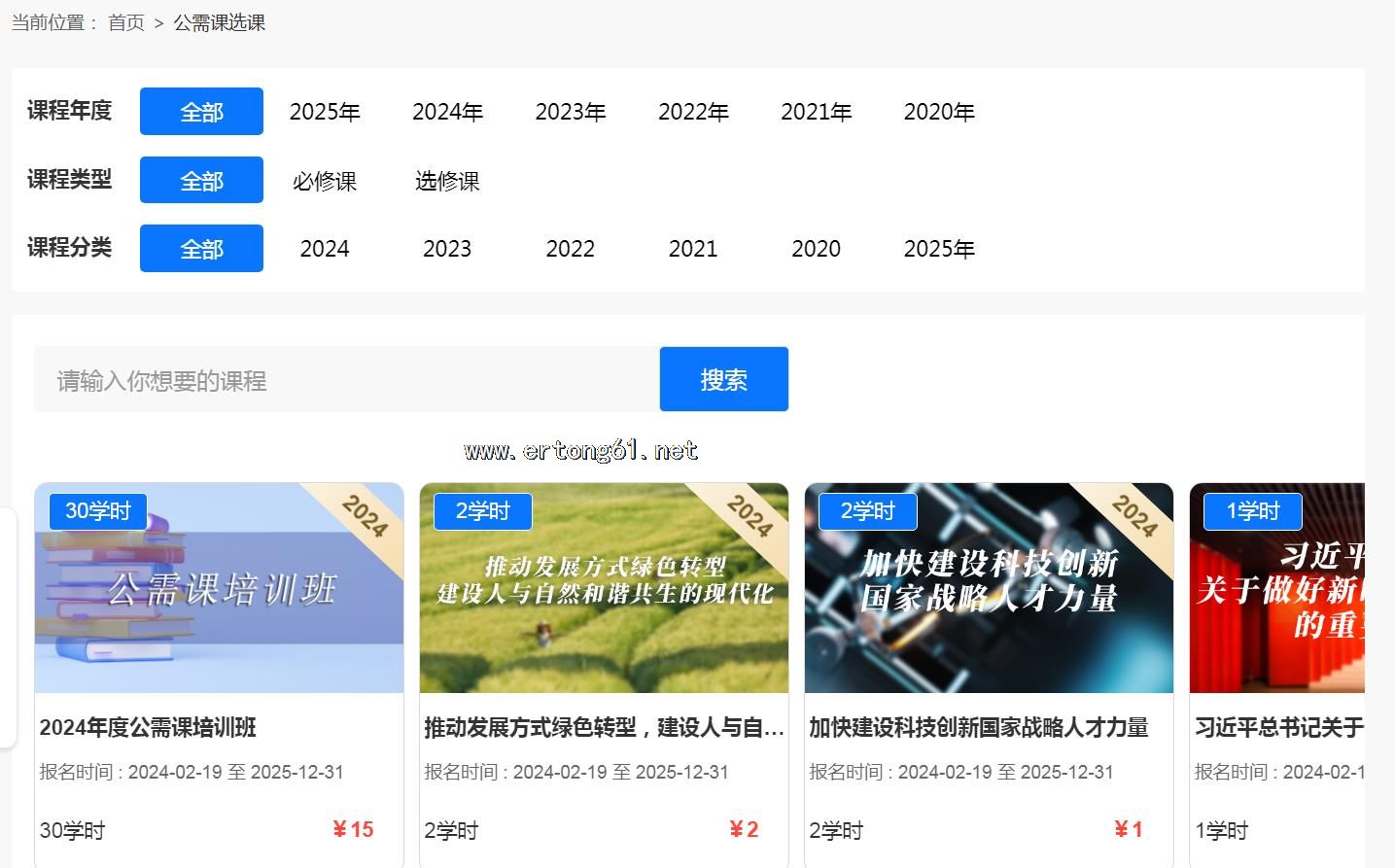Switch 课程类型 to 选修课
This screenshot has height=868, width=1395.
(x=447, y=181)
